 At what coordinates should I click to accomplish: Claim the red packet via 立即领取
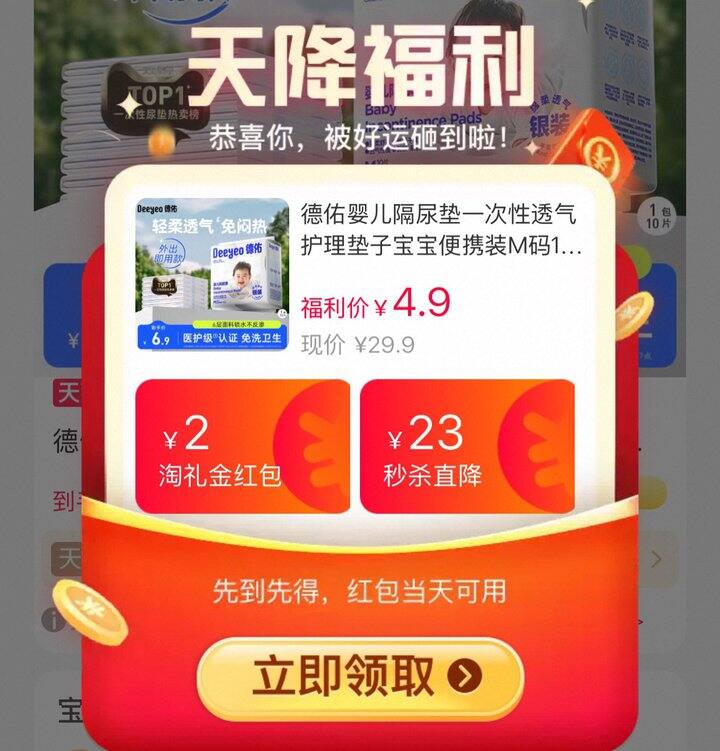coord(360,677)
